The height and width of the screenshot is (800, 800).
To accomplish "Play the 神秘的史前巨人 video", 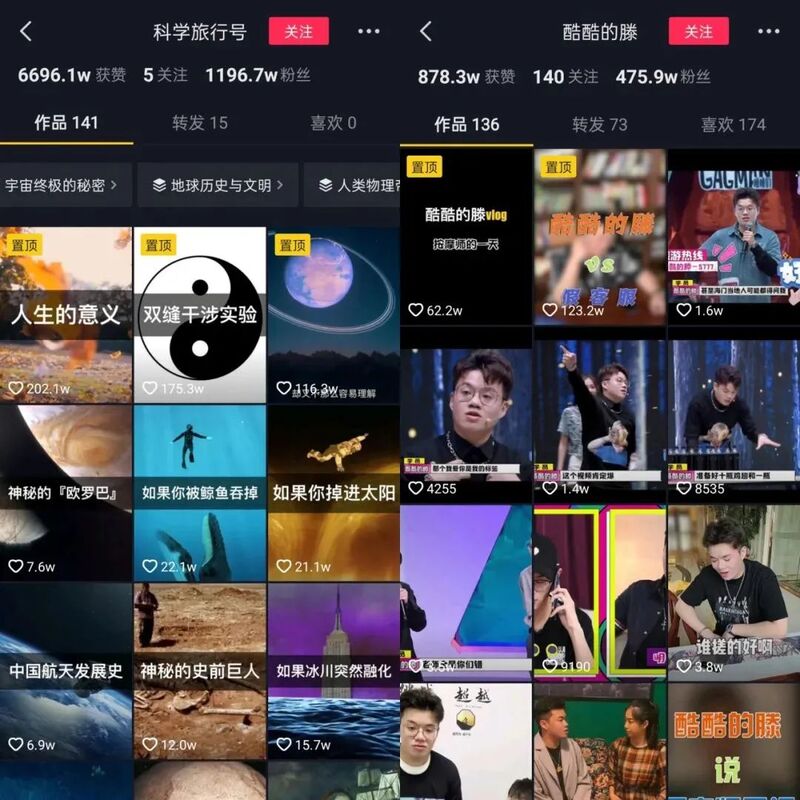I will tap(200, 671).
